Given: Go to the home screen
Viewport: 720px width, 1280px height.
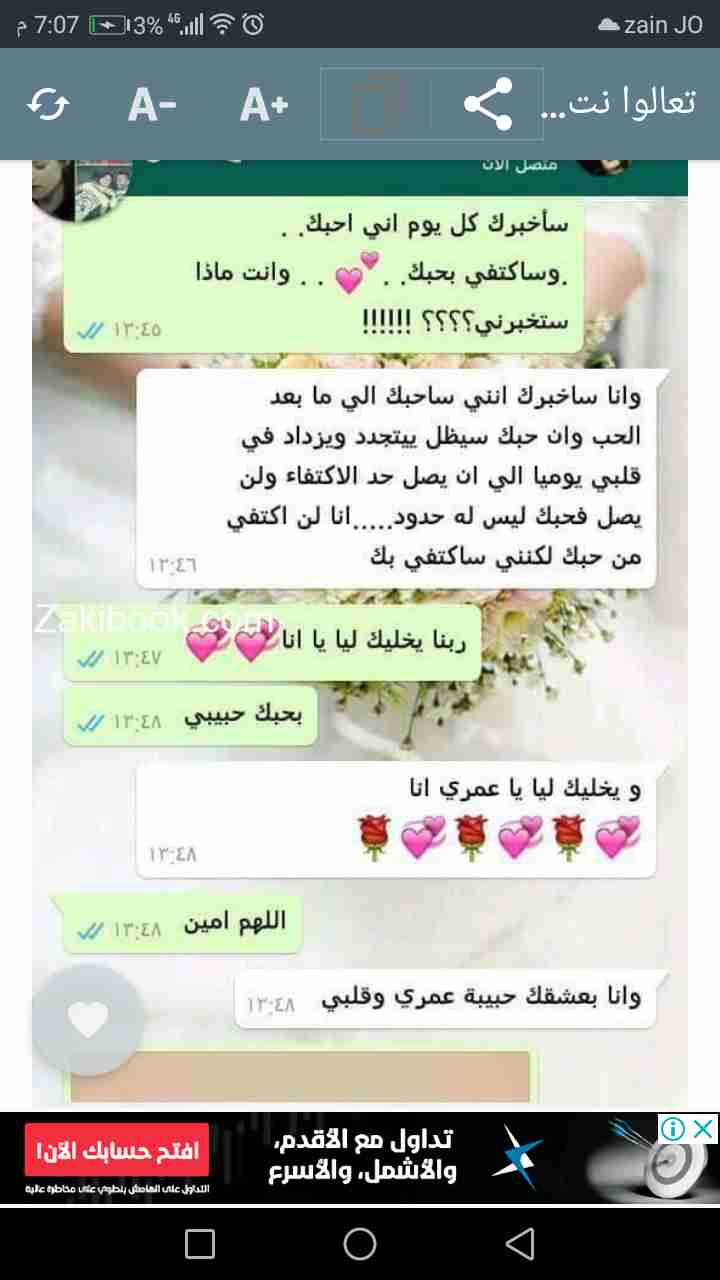Looking at the screenshot, I should click(360, 1243).
